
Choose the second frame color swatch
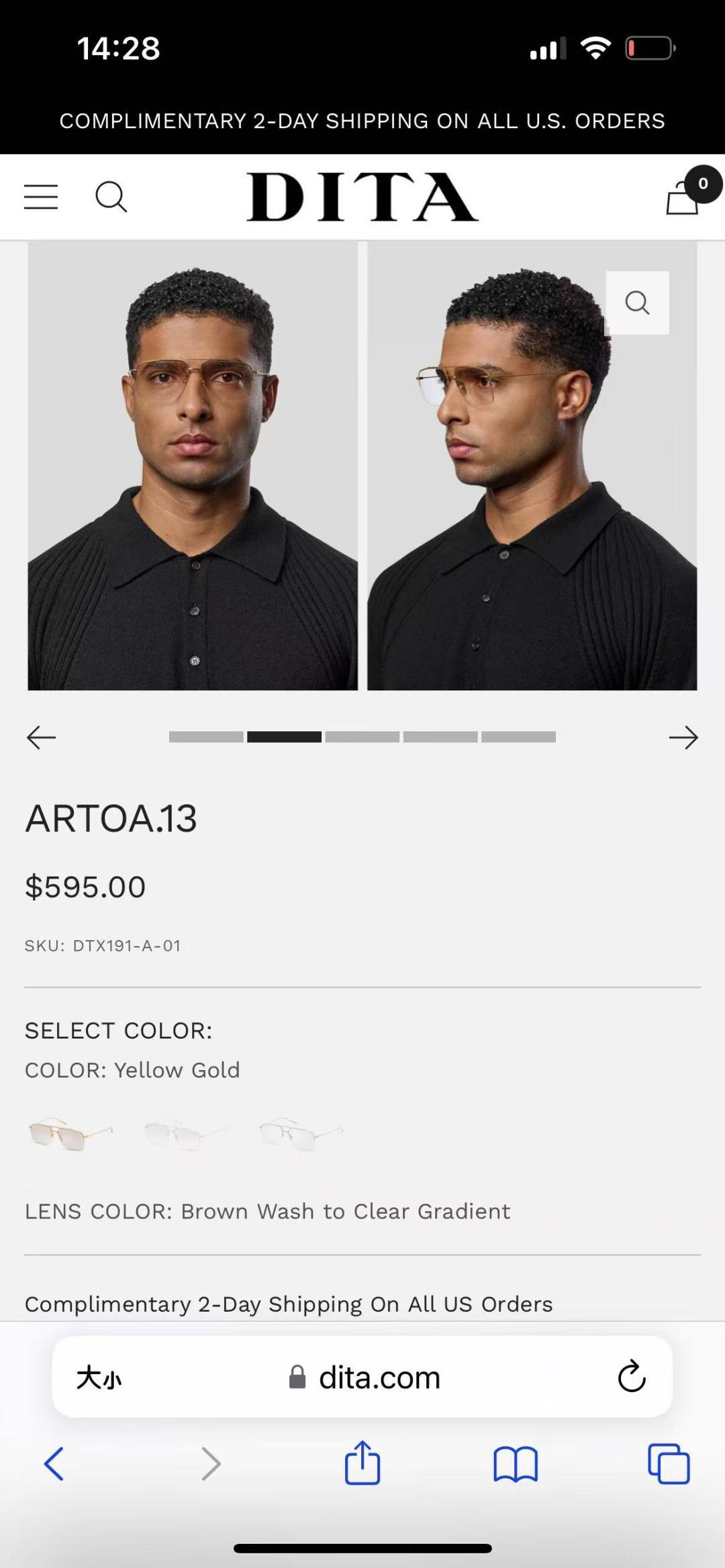click(x=186, y=1133)
